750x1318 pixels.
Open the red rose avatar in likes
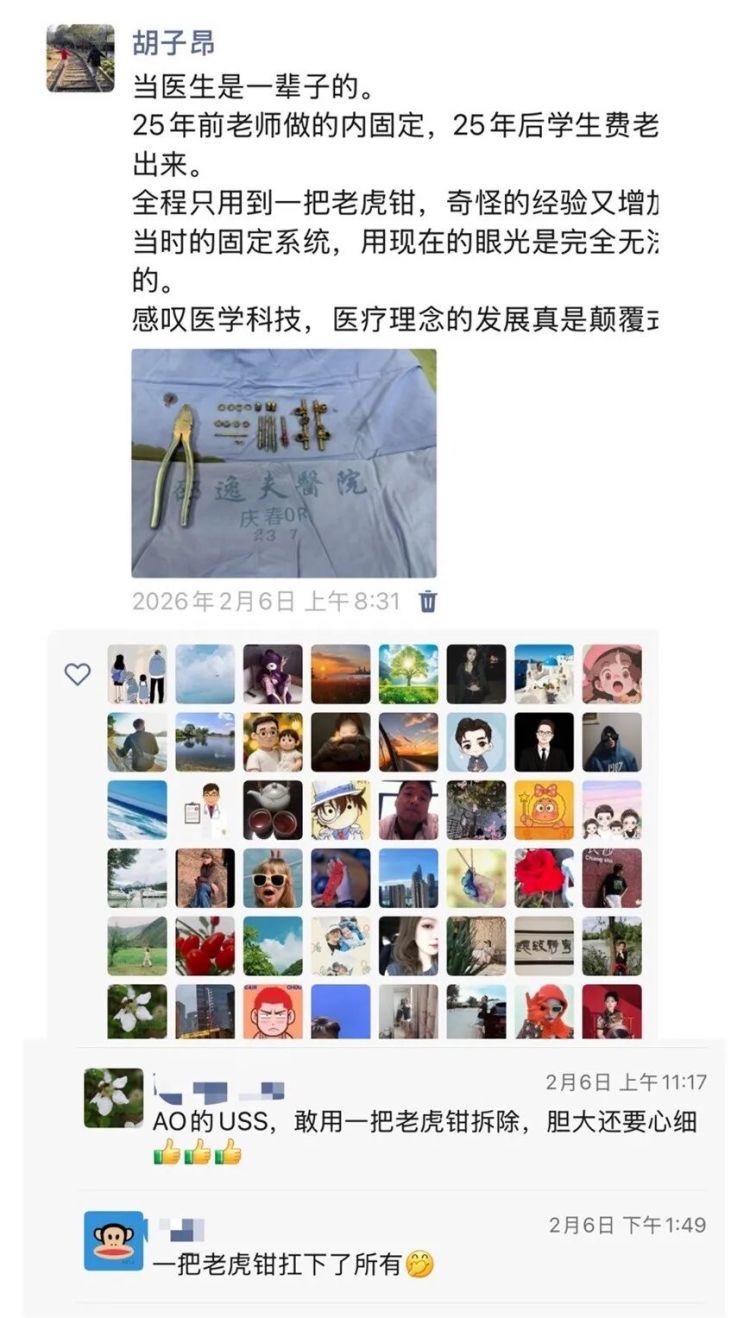pos(544,877)
